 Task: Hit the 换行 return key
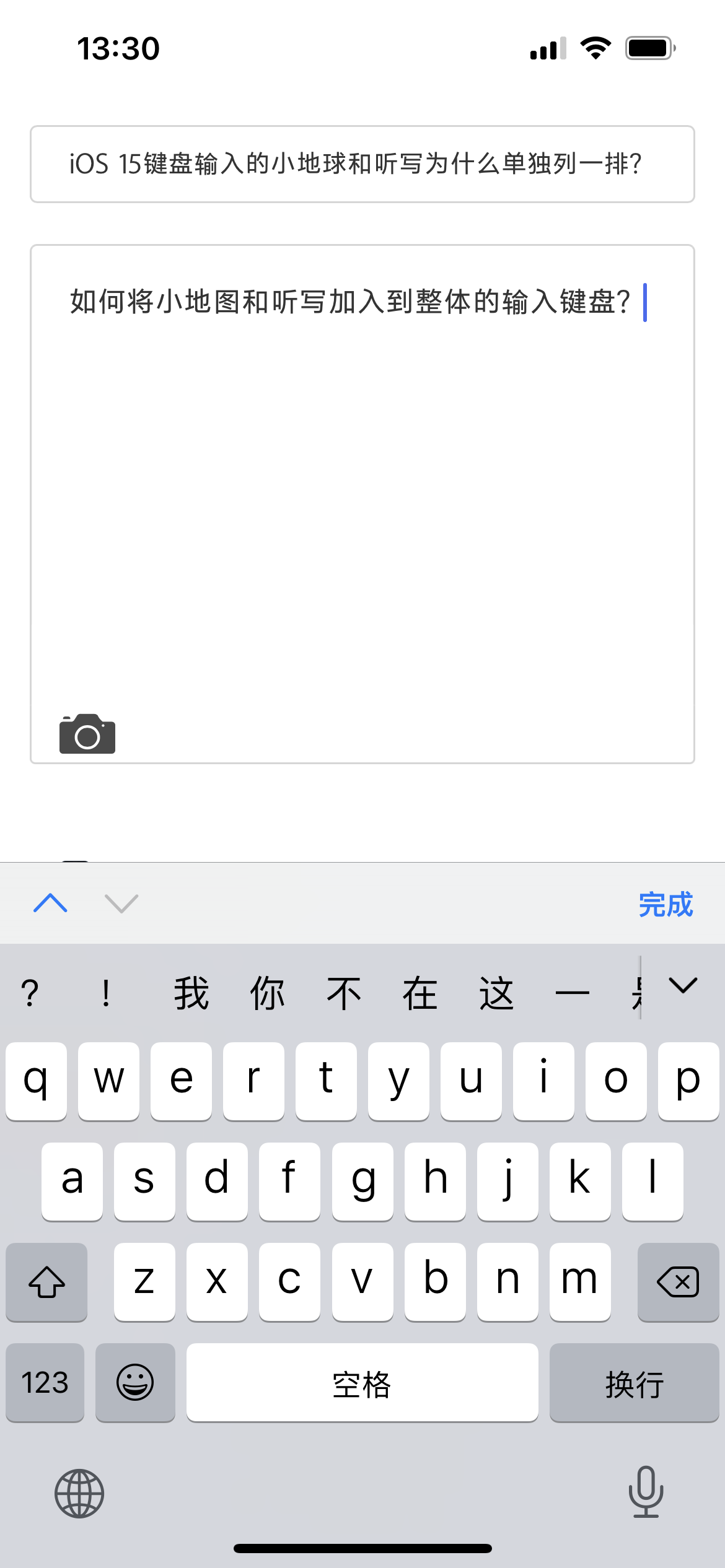click(634, 1382)
